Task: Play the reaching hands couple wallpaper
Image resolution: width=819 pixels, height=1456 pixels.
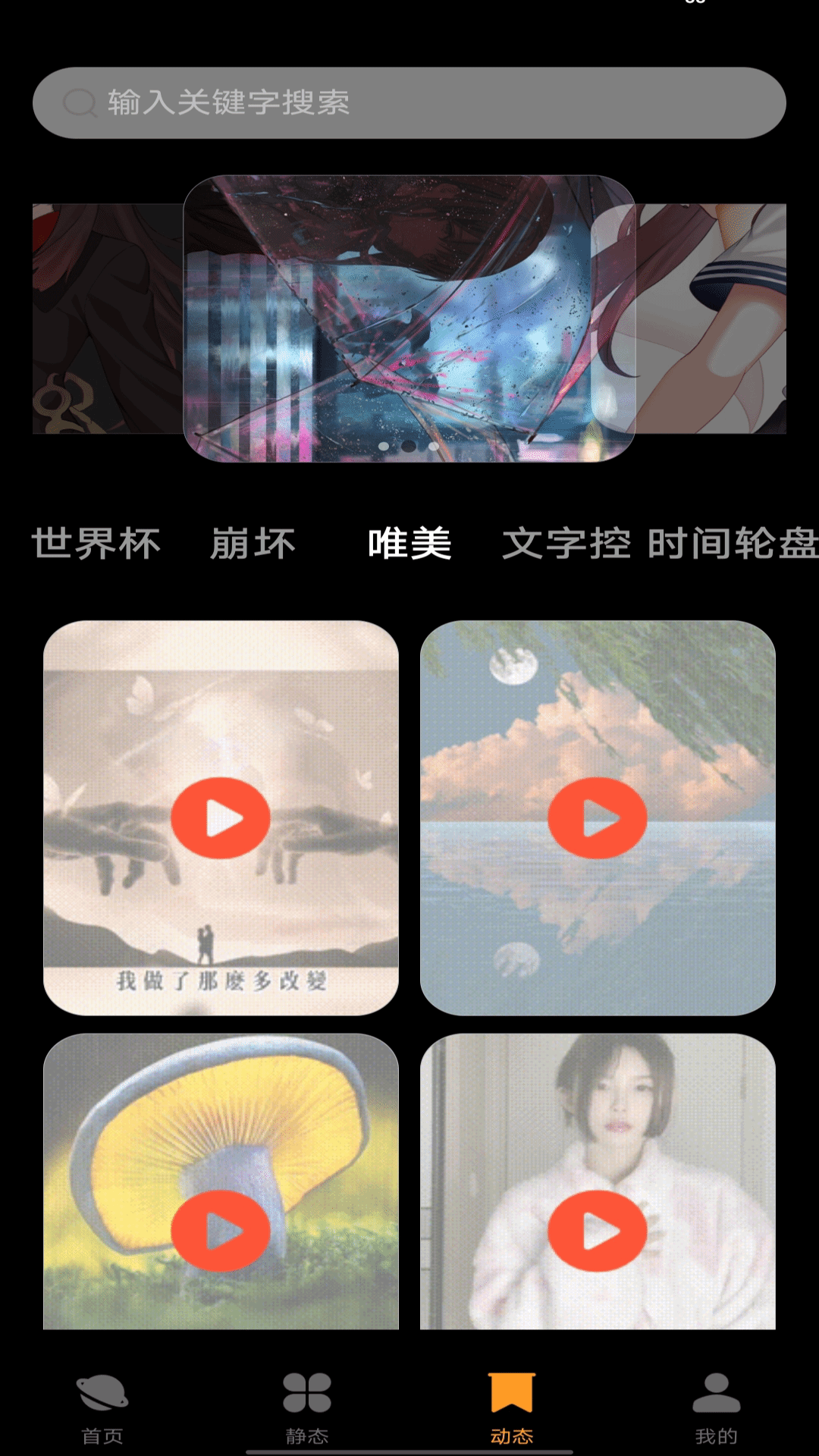Action: pos(221,817)
